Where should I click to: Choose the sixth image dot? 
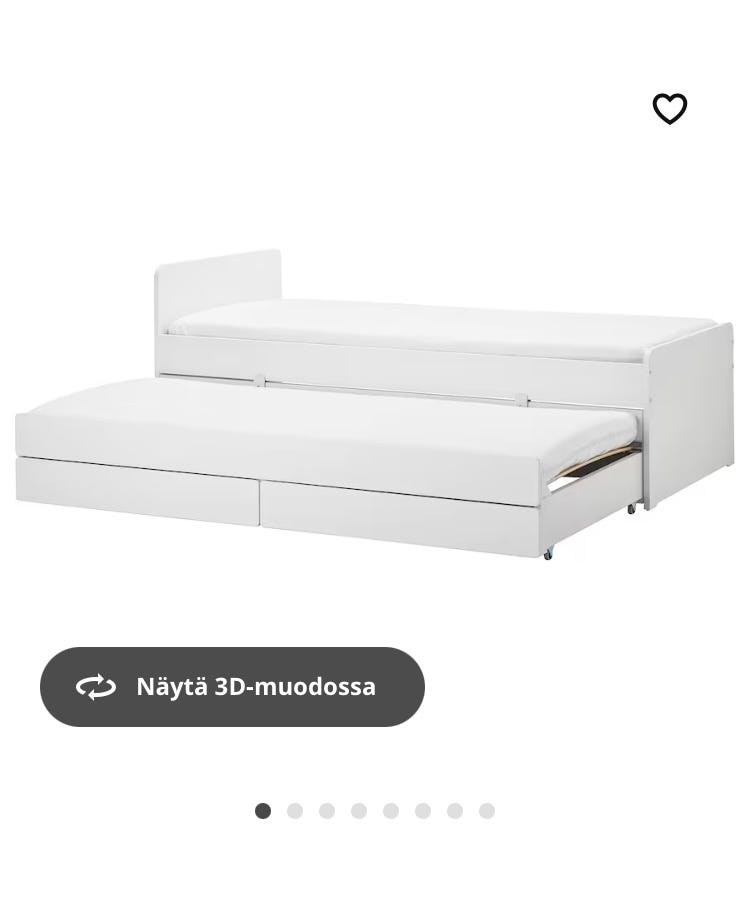[424, 811]
